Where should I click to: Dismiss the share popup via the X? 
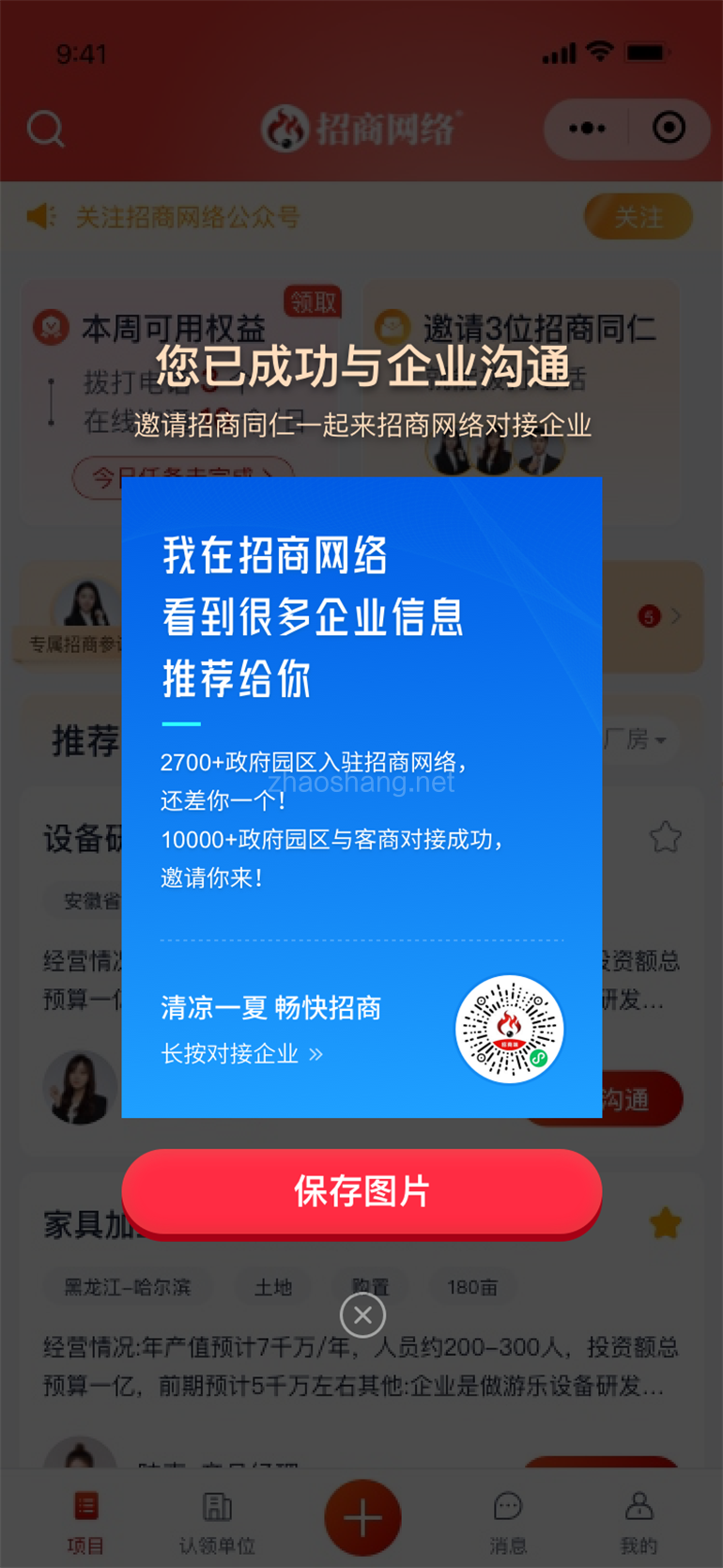[362, 1314]
